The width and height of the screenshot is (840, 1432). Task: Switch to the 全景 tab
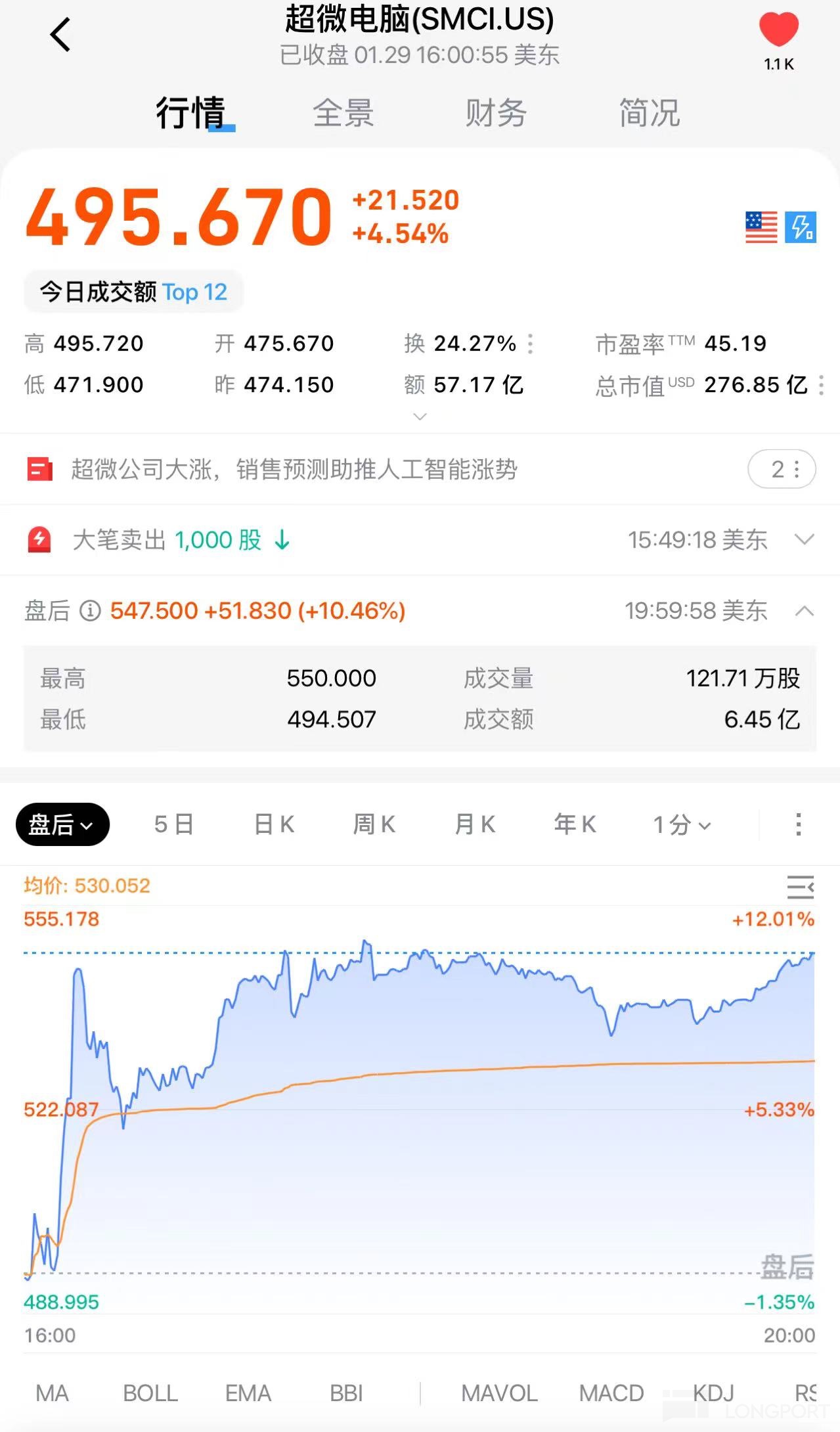pyautogui.click(x=343, y=113)
